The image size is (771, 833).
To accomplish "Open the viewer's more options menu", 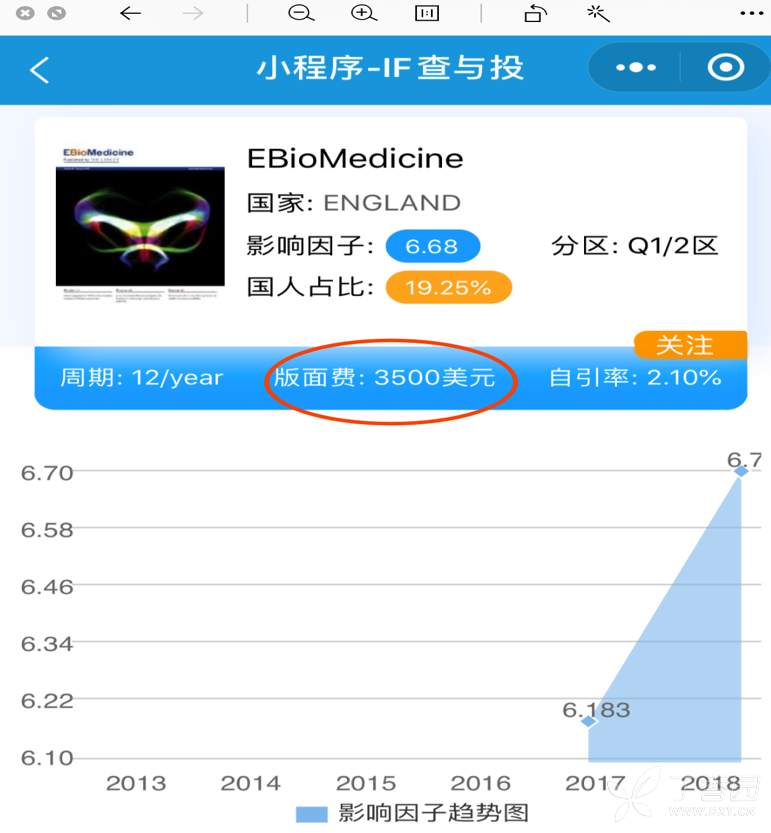I will [x=750, y=14].
